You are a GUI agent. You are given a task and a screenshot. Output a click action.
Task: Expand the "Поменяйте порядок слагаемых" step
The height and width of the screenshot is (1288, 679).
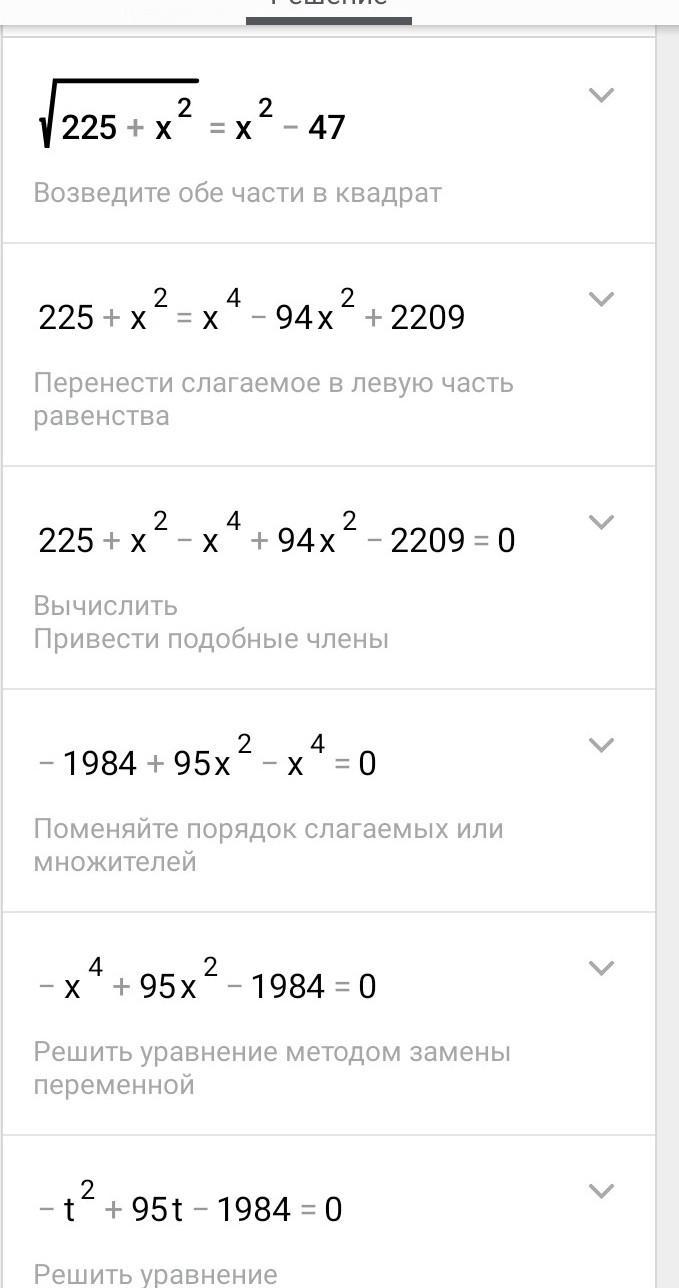point(600,745)
